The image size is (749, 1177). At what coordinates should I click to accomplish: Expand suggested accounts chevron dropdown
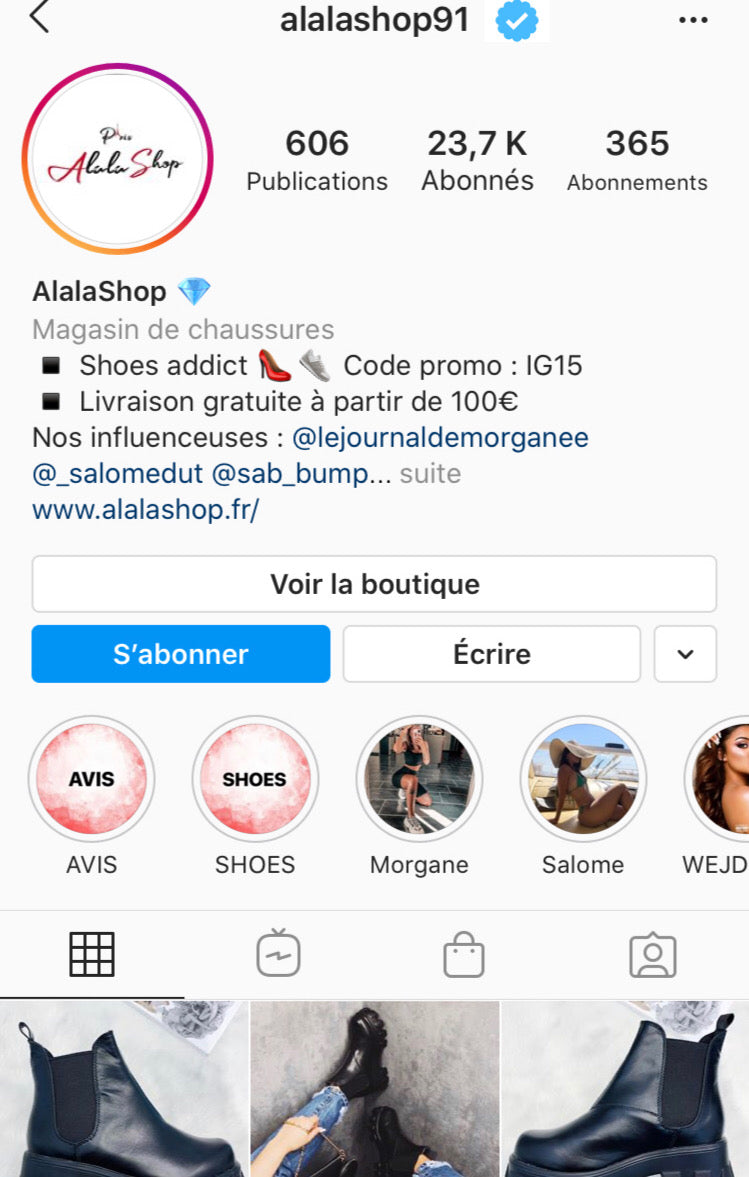click(685, 654)
